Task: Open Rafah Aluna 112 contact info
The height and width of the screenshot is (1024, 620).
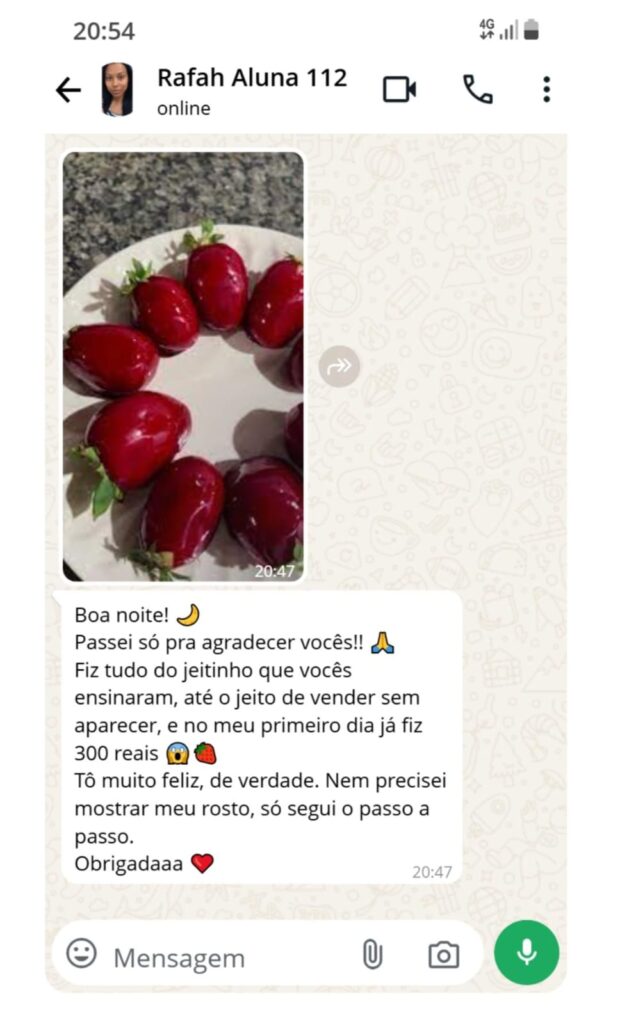Action: pos(252,90)
